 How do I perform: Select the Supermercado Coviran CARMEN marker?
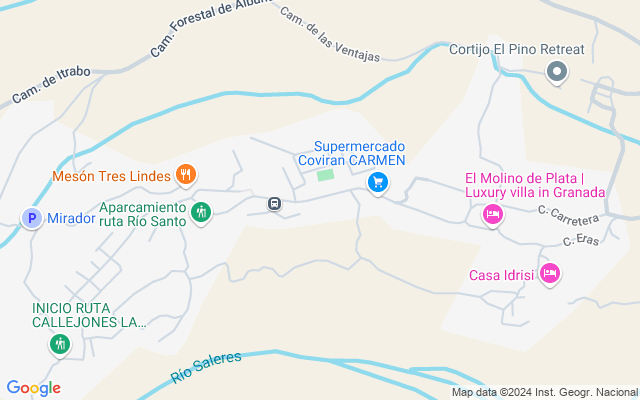tap(377, 181)
